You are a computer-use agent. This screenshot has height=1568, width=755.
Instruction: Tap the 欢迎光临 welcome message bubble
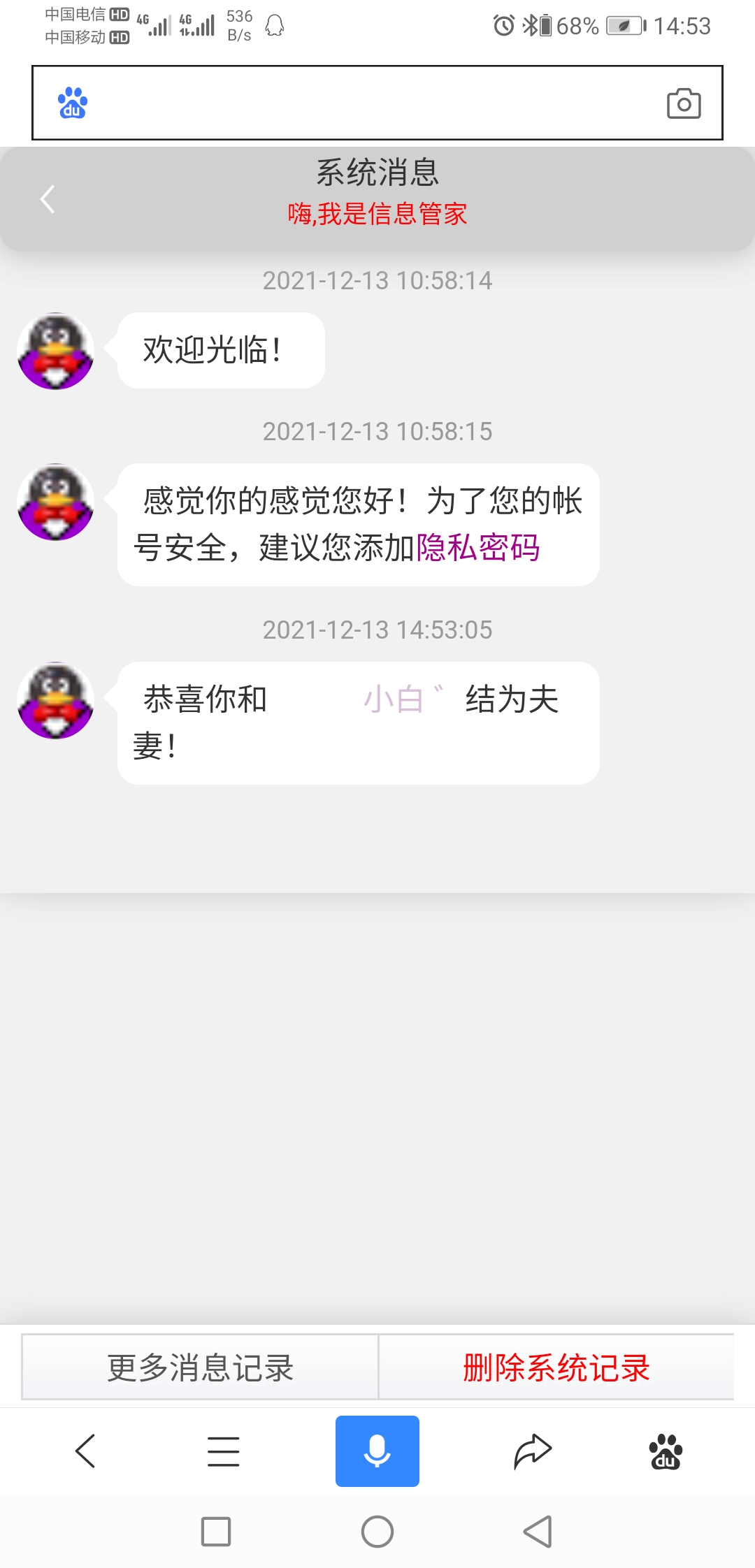[220, 349]
